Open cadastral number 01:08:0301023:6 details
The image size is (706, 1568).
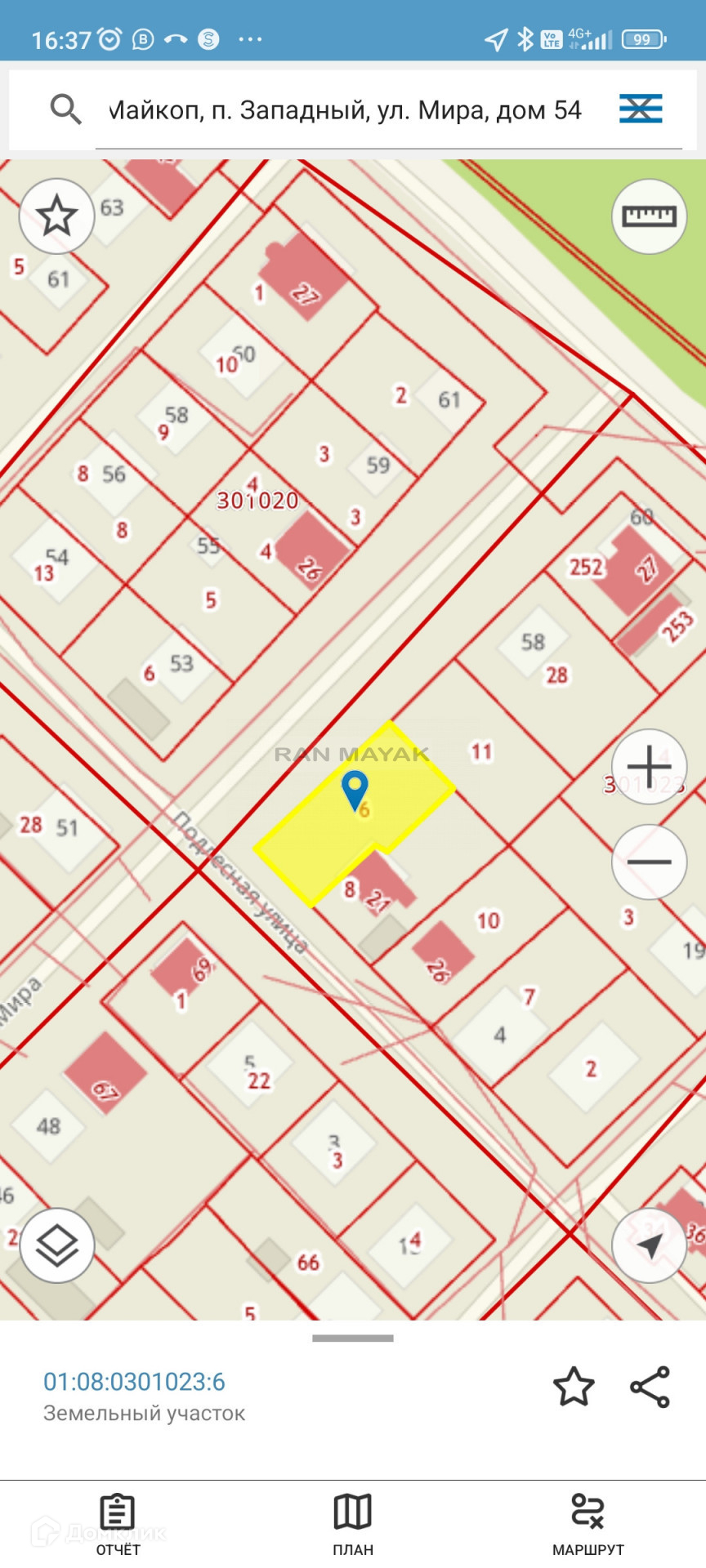[134, 1382]
